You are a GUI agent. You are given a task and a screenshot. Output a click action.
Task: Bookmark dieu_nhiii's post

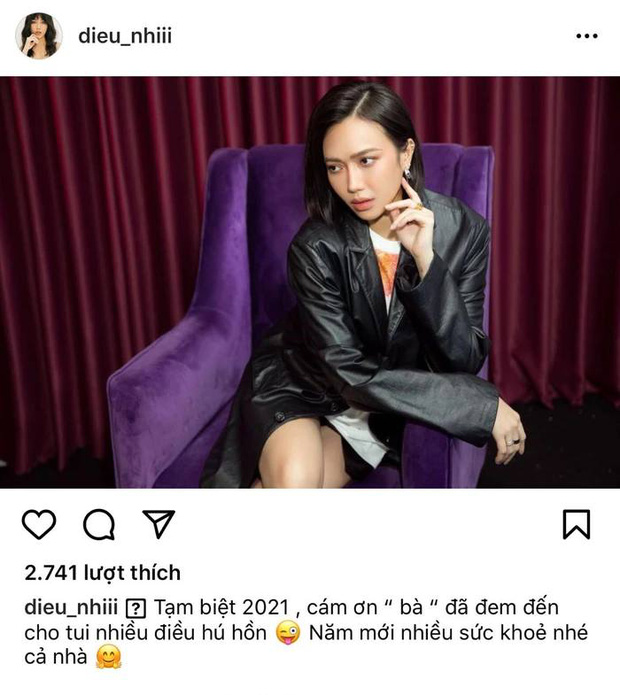(576, 524)
